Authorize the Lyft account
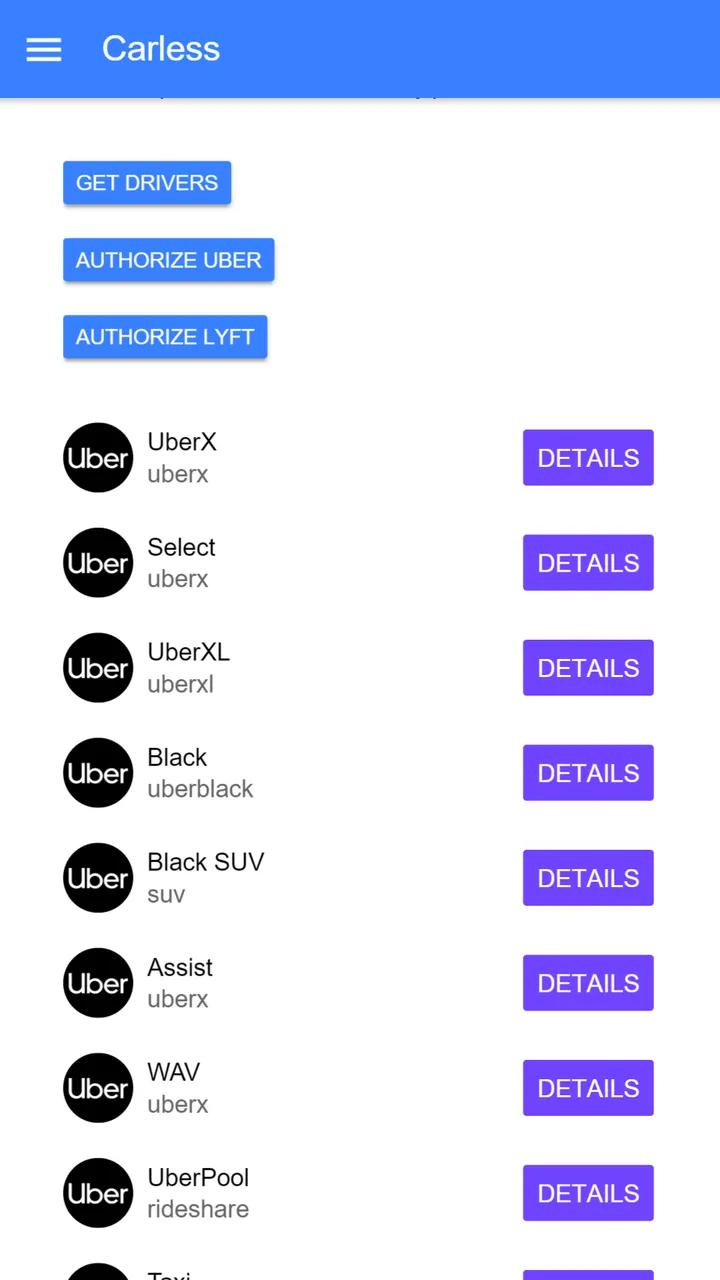 (x=165, y=337)
